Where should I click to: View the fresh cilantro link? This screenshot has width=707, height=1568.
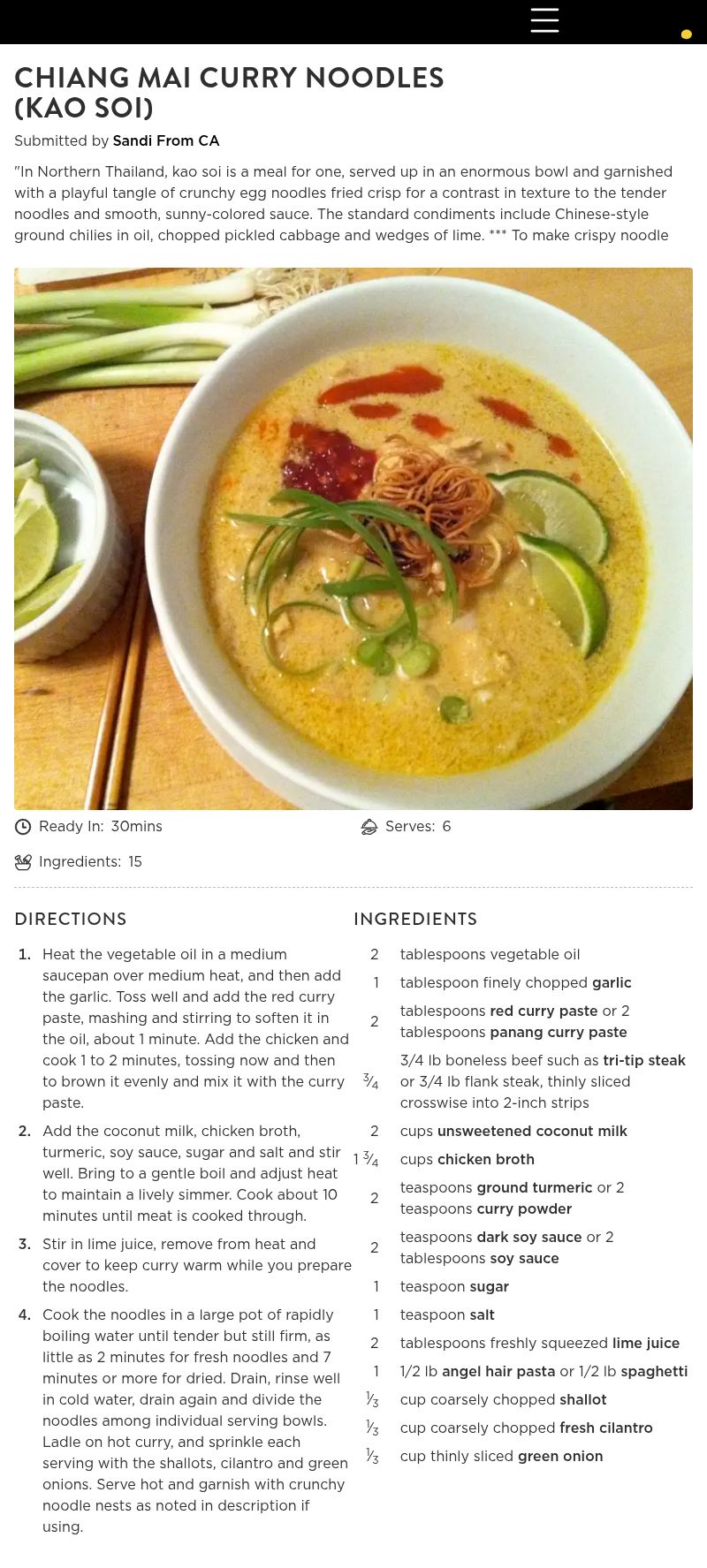click(605, 1428)
